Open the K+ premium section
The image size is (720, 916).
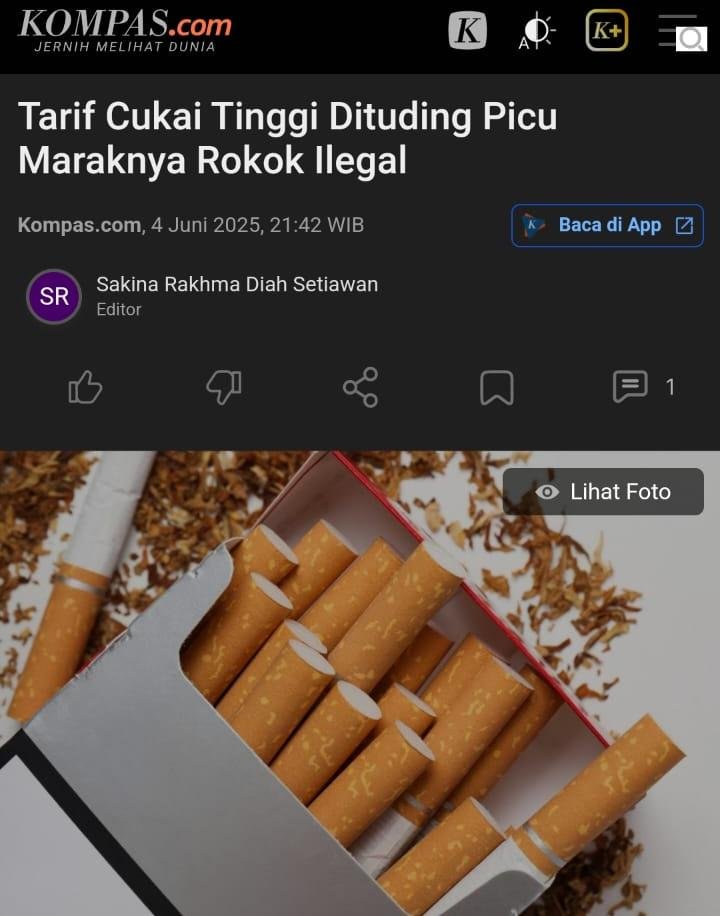click(x=606, y=31)
